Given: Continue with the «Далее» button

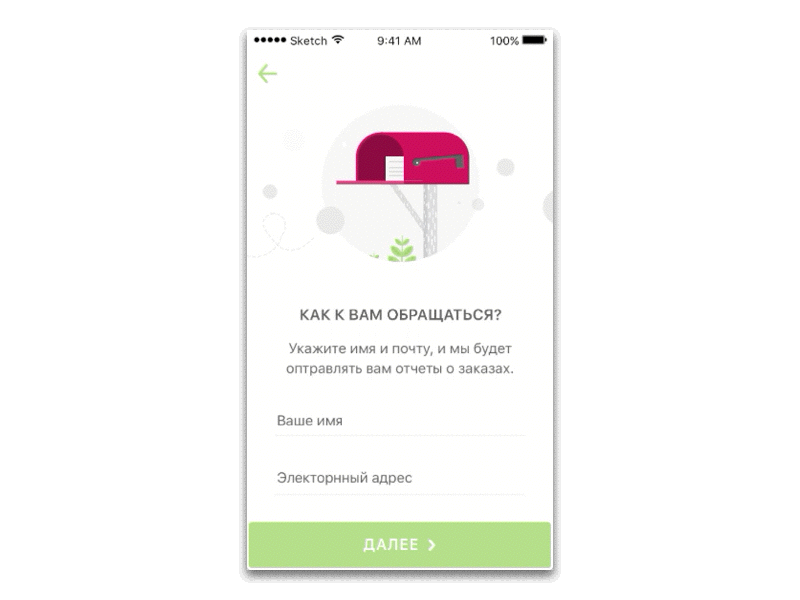Looking at the screenshot, I should pos(399,545).
